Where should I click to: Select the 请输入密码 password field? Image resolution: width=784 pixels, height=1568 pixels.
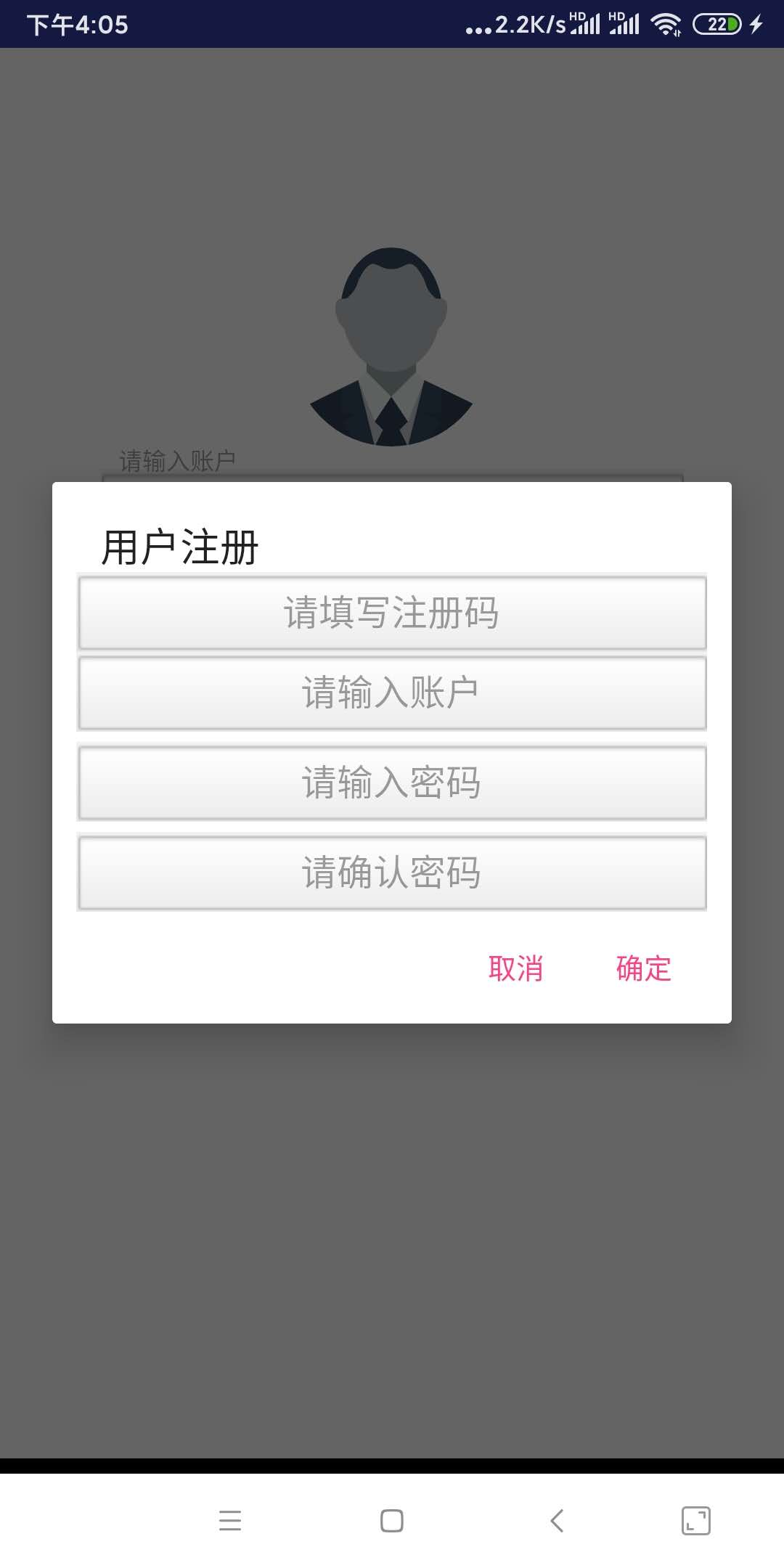pos(391,783)
